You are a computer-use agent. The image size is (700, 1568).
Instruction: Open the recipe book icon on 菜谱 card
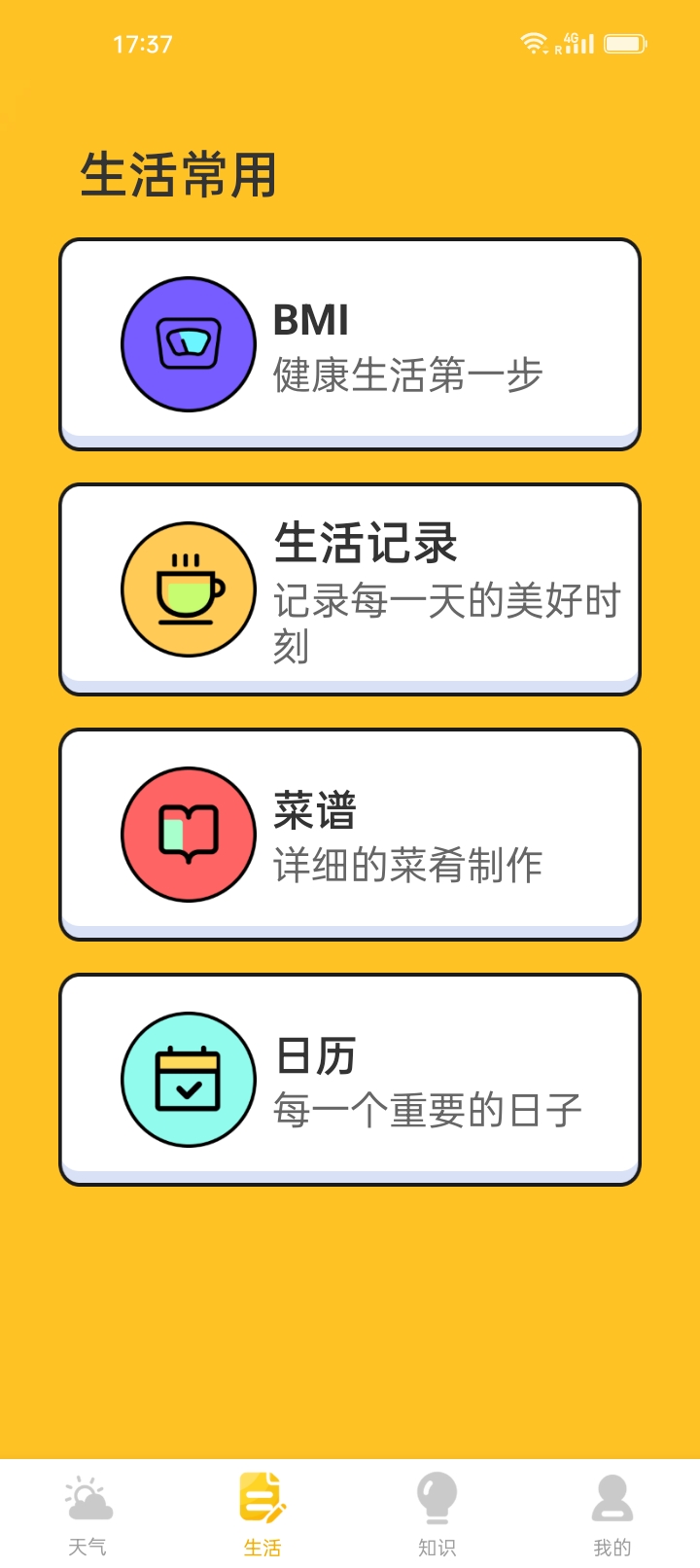coord(188,834)
